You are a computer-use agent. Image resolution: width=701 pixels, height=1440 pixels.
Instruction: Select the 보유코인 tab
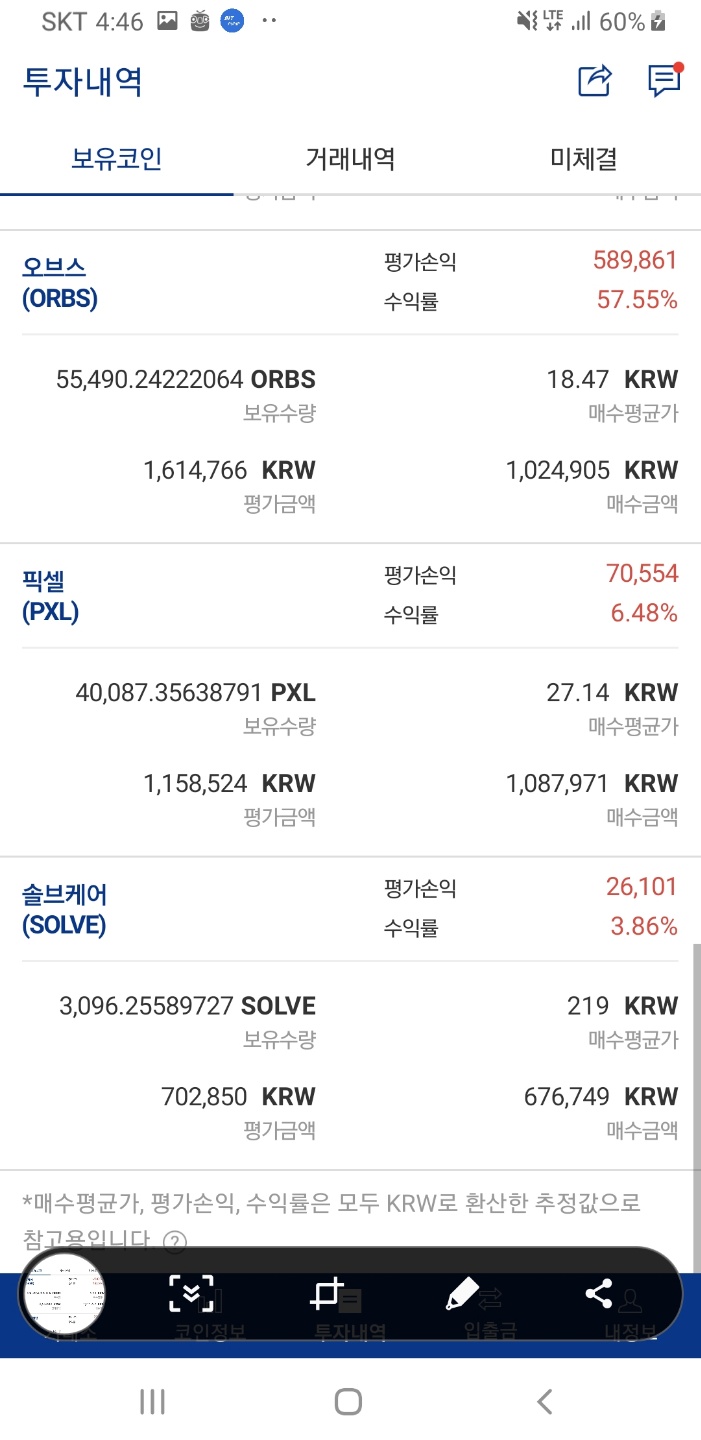116,158
